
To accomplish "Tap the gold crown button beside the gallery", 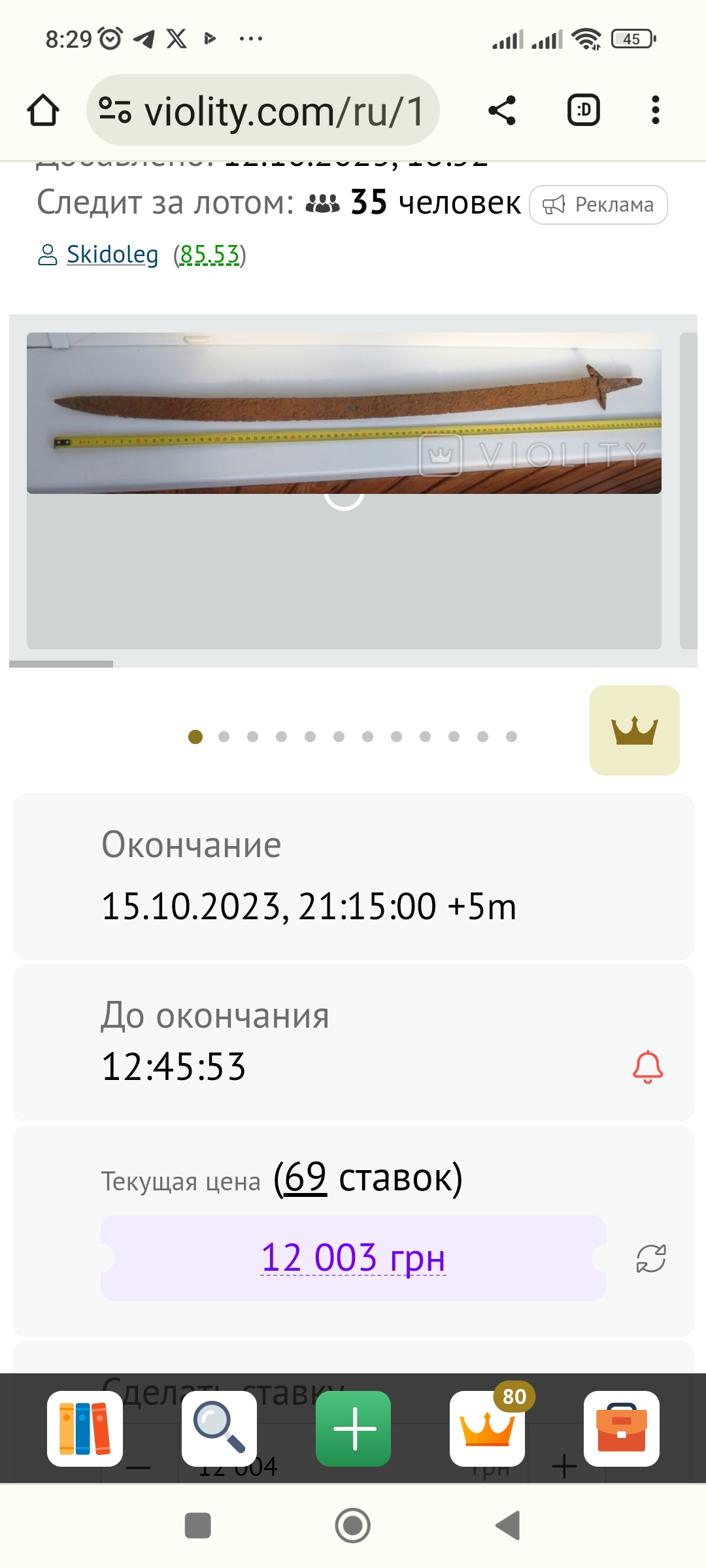I will point(635,730).
